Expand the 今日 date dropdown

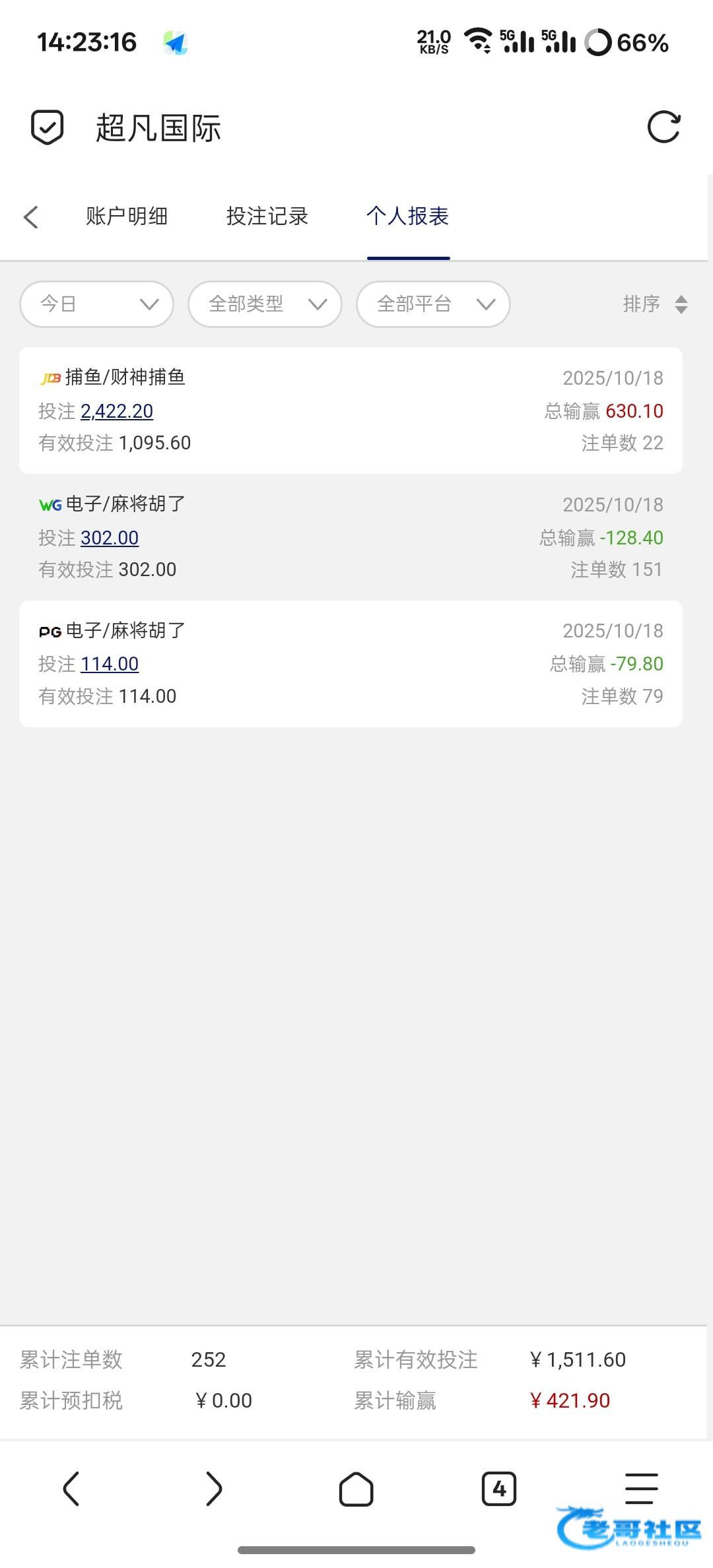(97, 304)
